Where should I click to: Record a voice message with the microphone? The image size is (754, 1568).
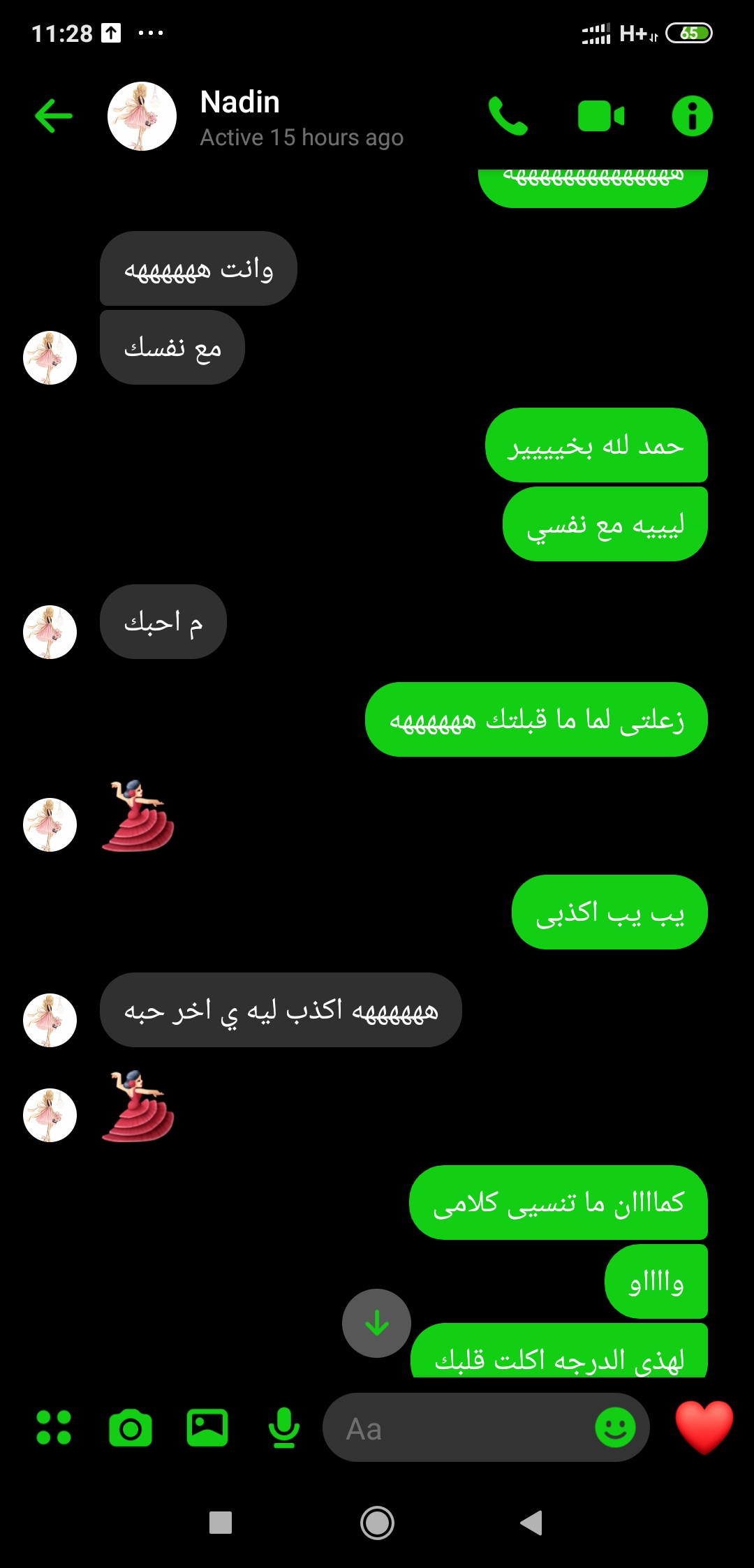tap(284, 1428)
